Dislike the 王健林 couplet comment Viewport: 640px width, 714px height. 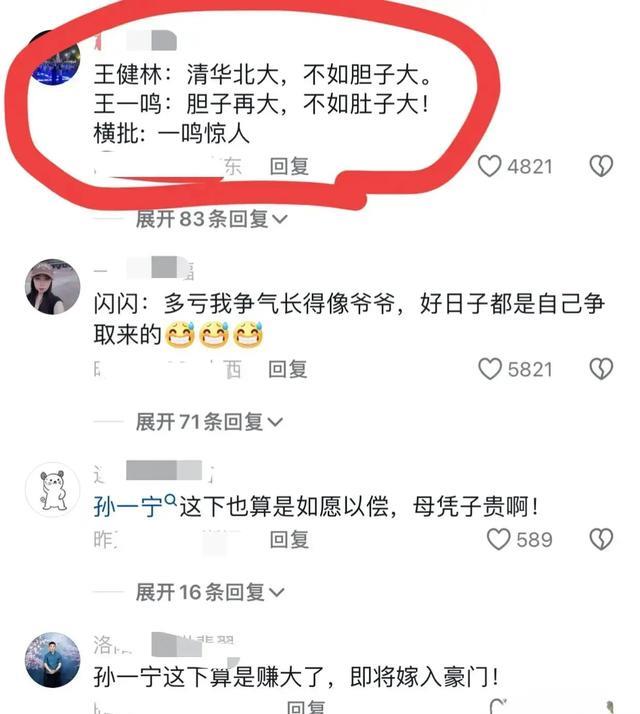[600, 166]
